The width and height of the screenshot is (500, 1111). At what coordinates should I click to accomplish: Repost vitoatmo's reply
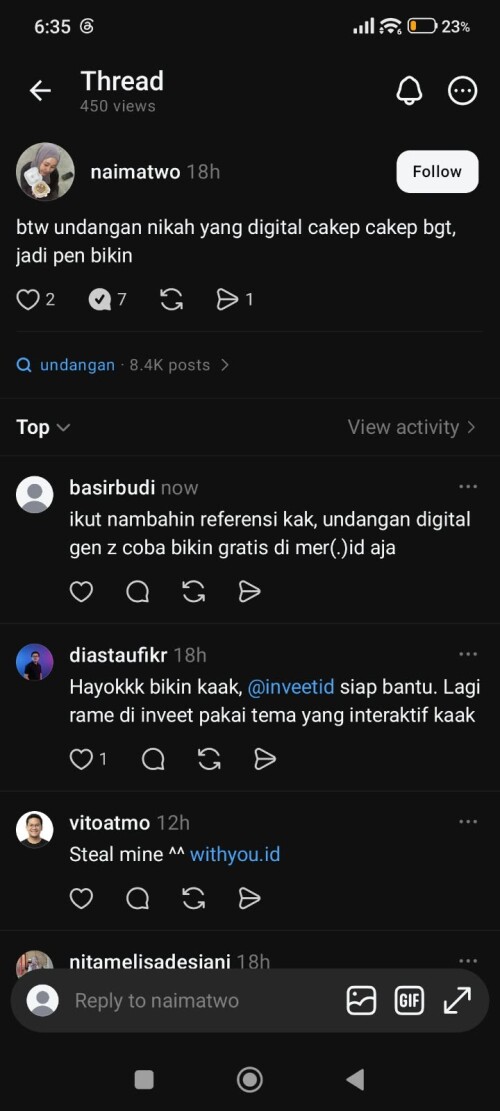click(193, 898)
